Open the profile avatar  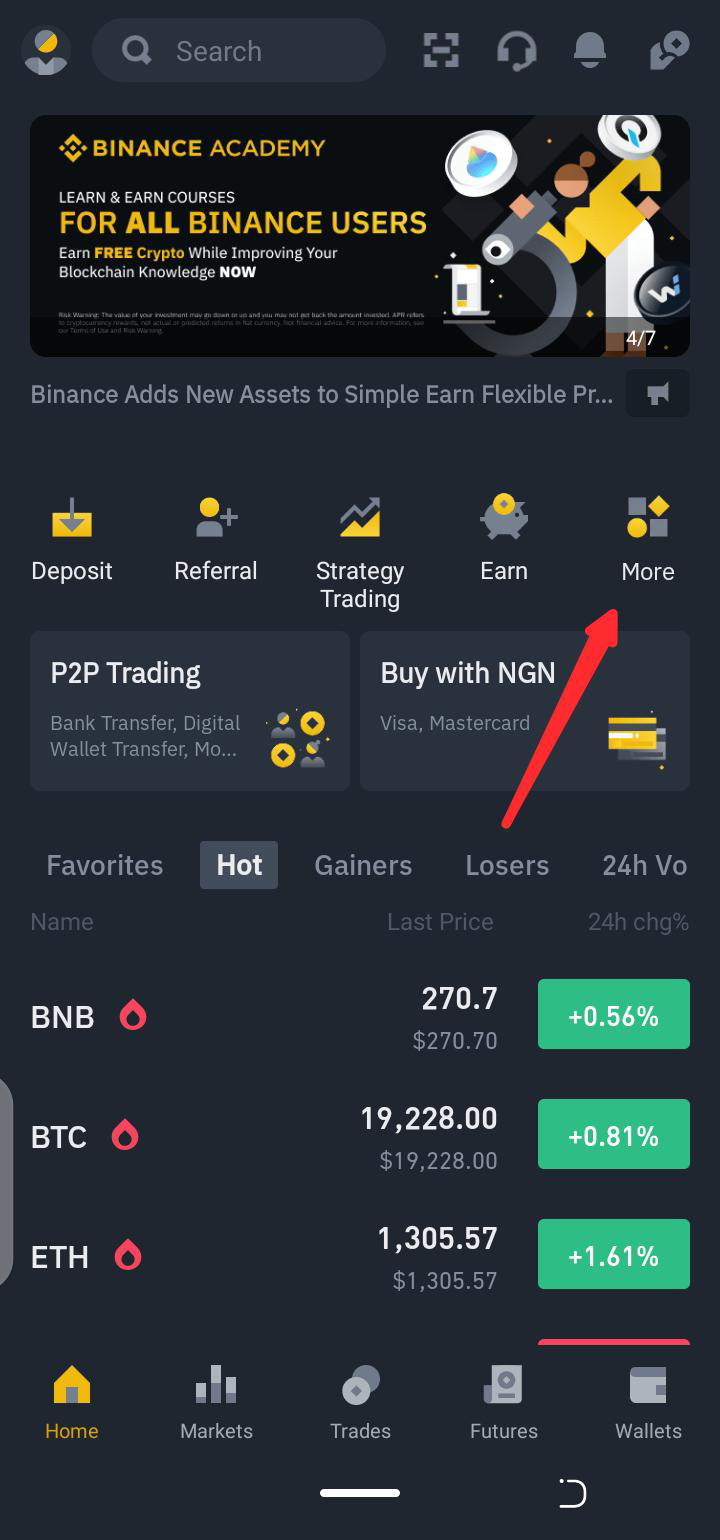coord(45,52)
